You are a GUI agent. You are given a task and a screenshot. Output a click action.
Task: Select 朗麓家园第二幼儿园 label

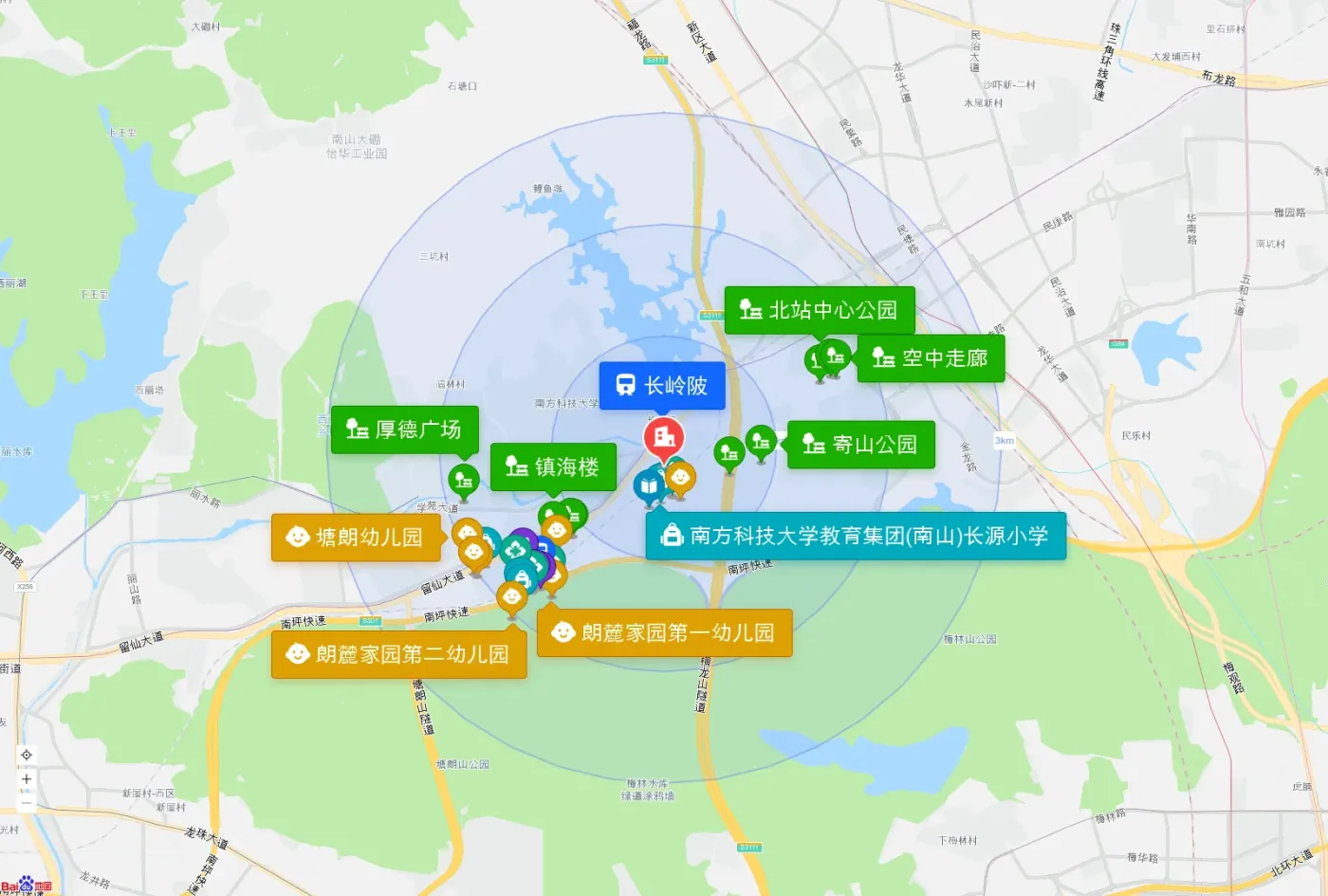(399, 654)
